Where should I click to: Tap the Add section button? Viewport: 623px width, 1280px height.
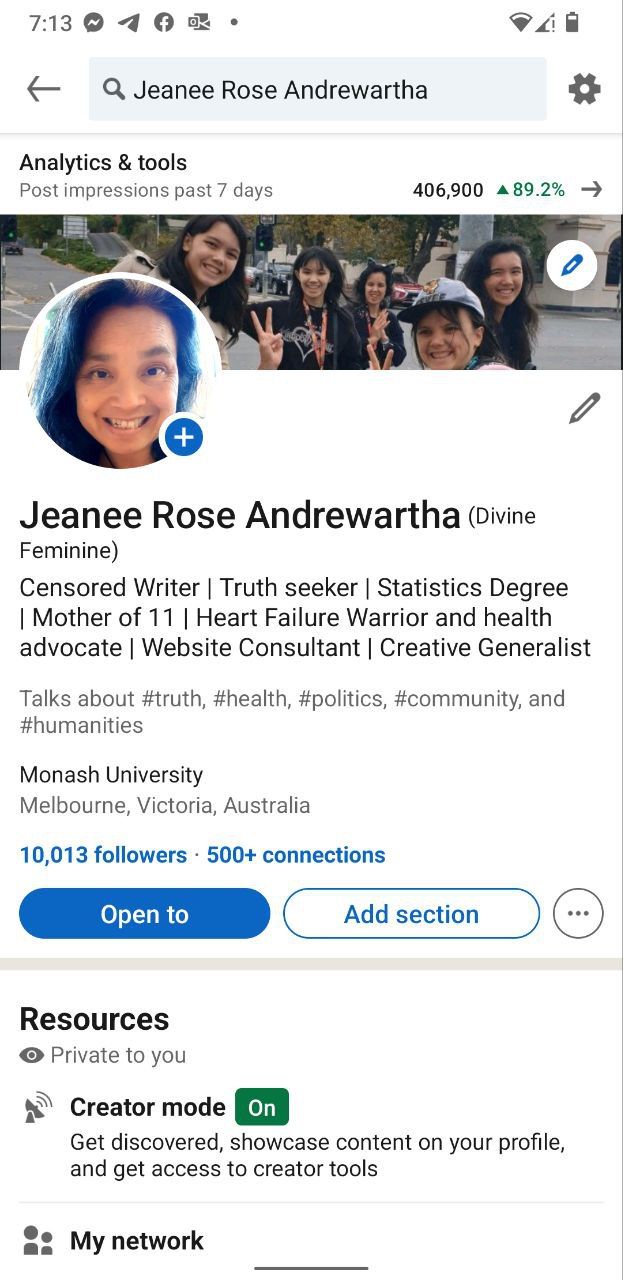(x=411, y=914)
